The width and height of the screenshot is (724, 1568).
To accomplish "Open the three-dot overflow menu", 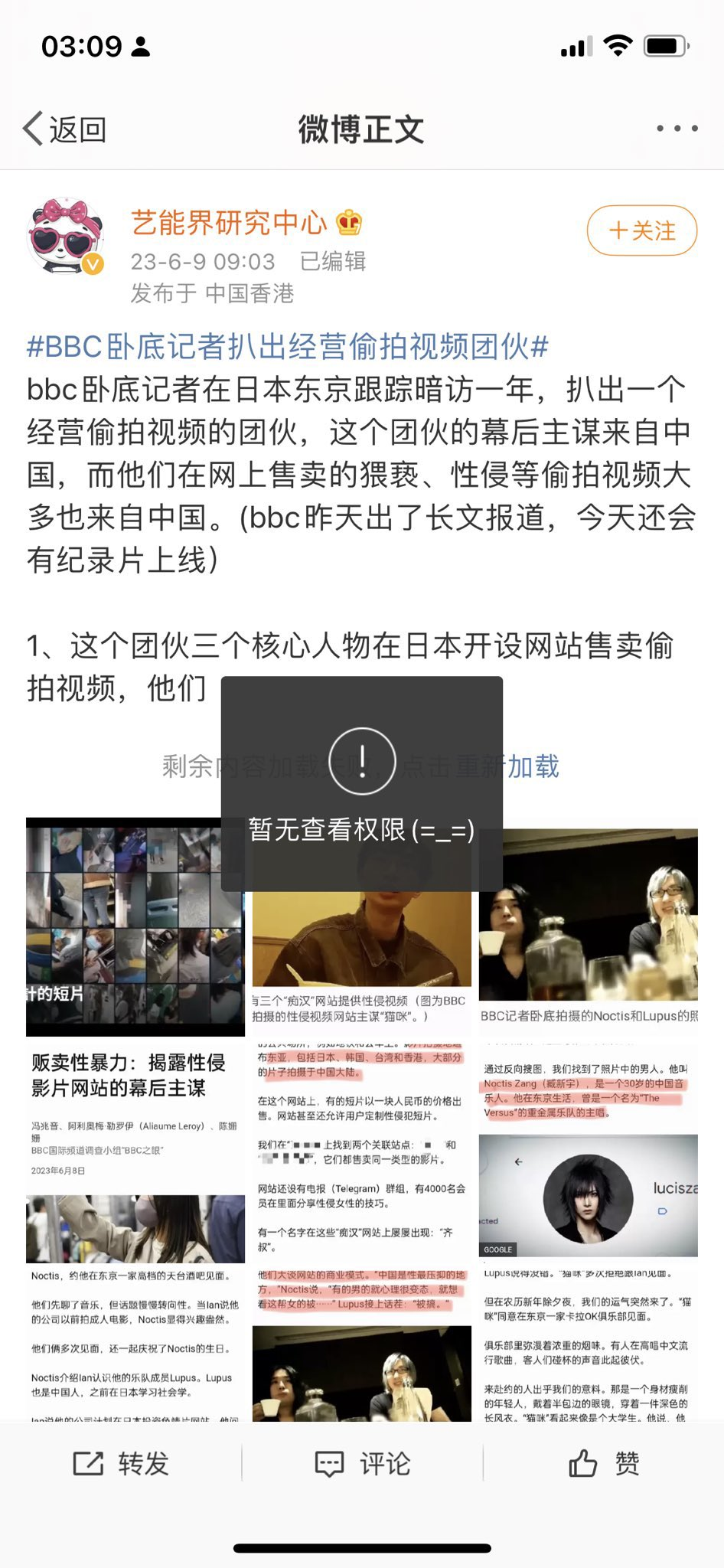I will tap(677, 129).
